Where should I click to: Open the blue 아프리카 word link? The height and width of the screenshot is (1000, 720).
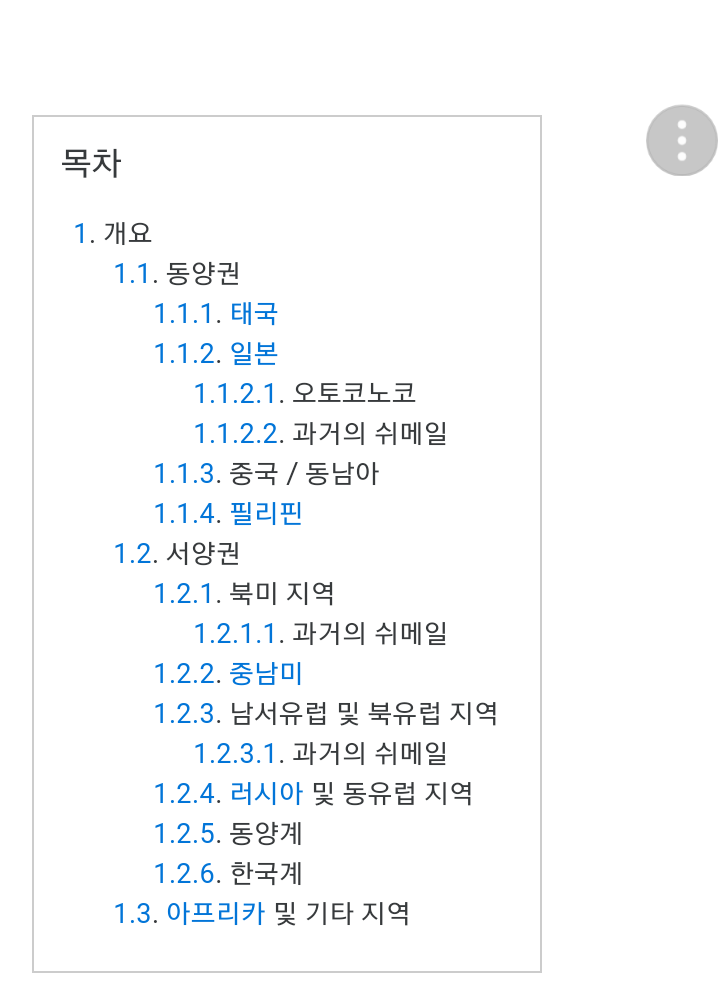click(x=216, y=913)
